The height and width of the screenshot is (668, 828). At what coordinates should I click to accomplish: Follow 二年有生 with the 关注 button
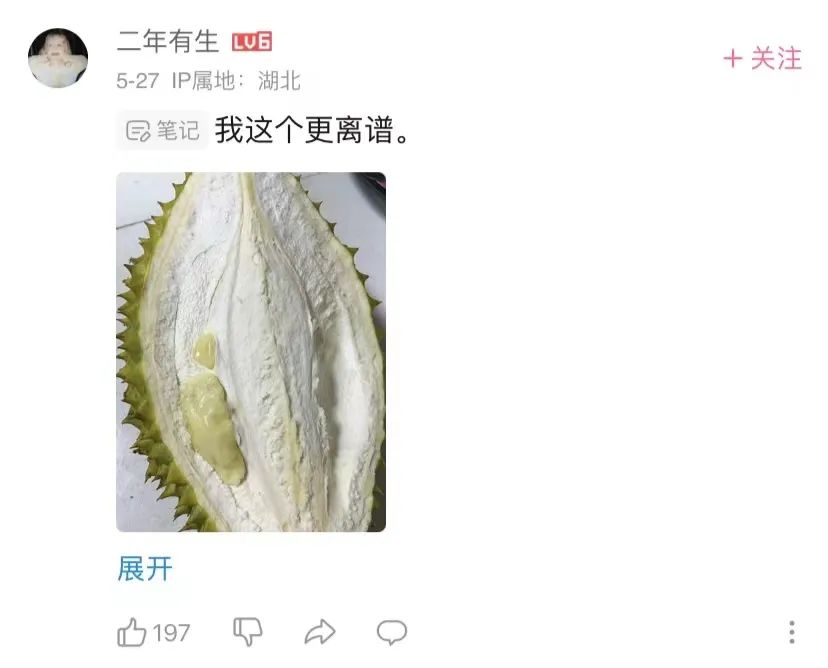tap(762, 59)
